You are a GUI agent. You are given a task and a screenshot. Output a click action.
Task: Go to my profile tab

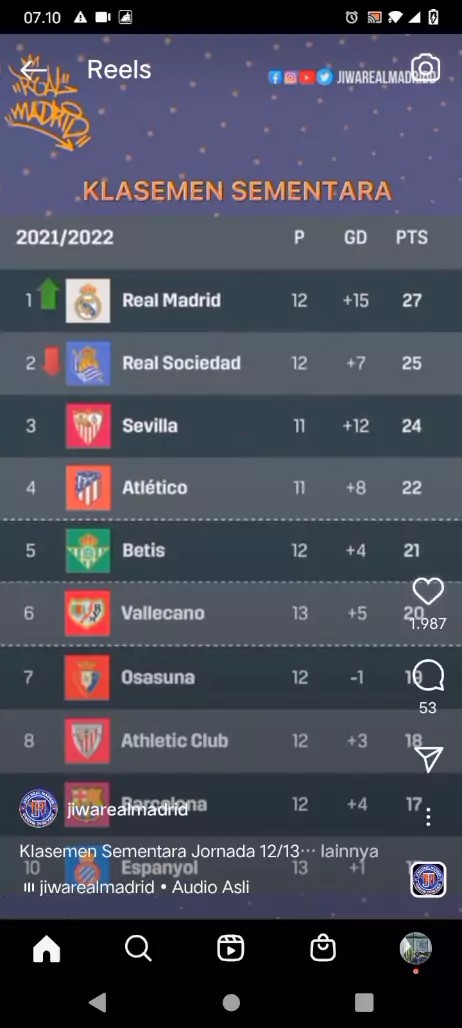click(415, 948)
